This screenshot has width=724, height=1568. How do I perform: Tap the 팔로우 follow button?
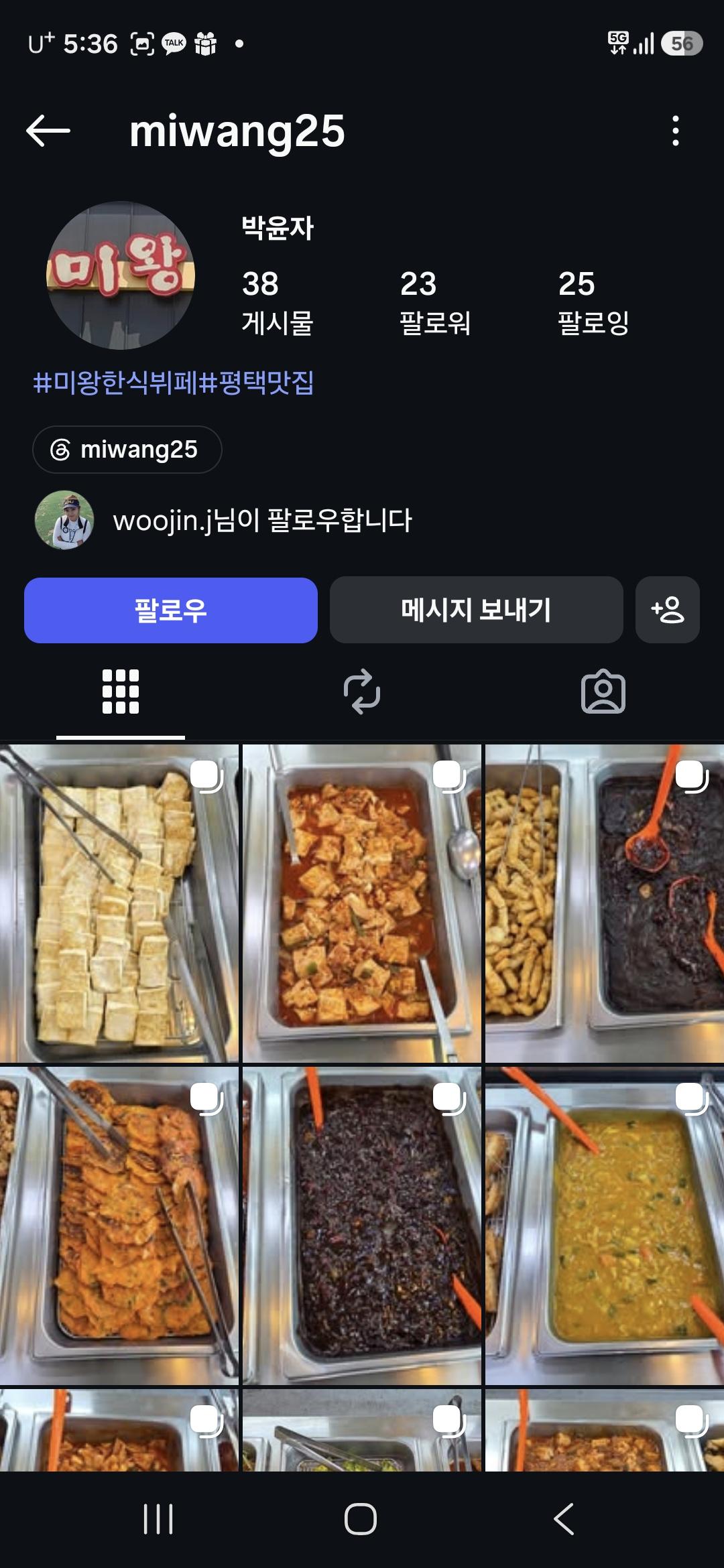[x=171, y=610]
